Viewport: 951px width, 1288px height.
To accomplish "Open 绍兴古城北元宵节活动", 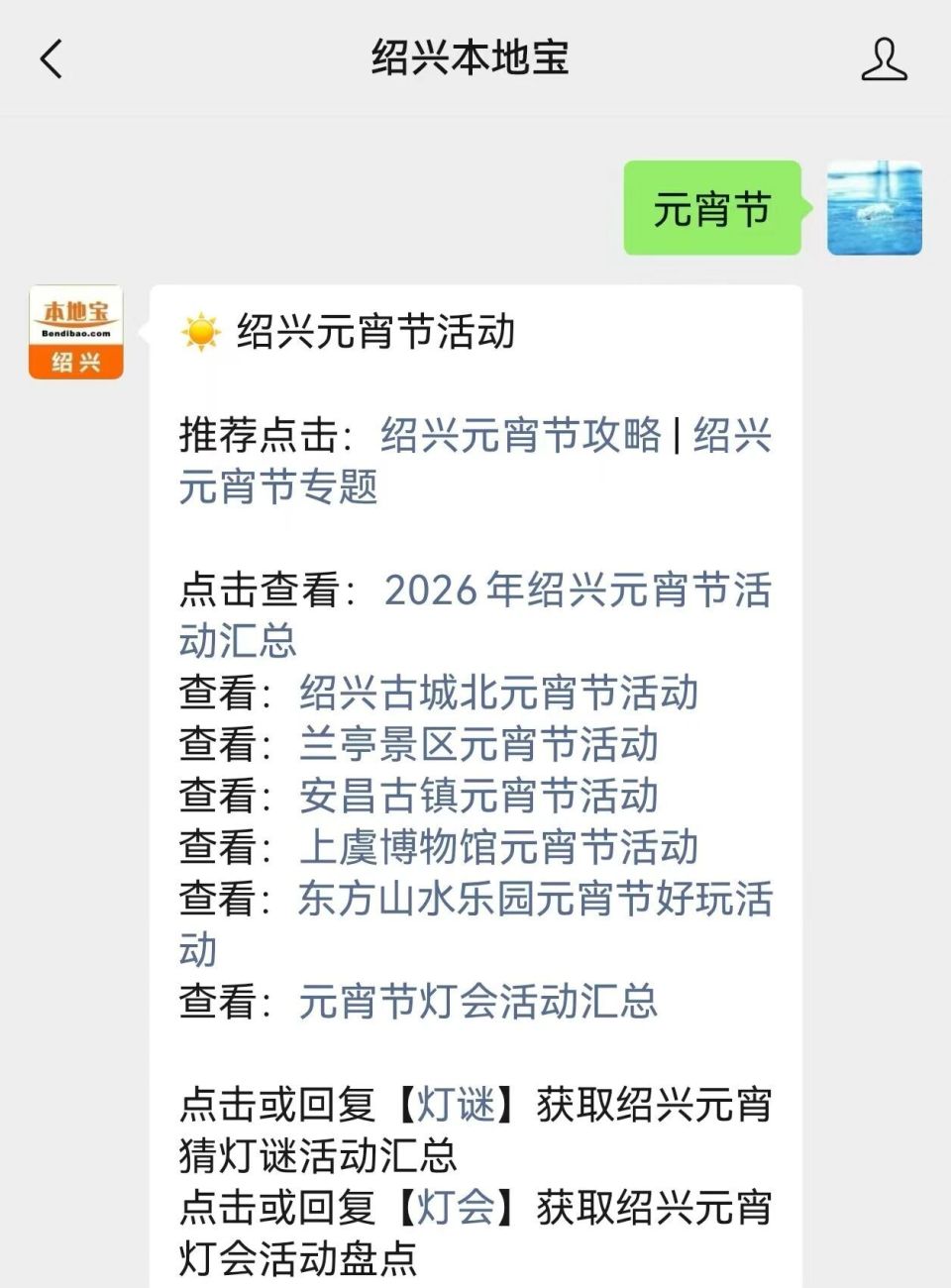I will tap(498, 695).
